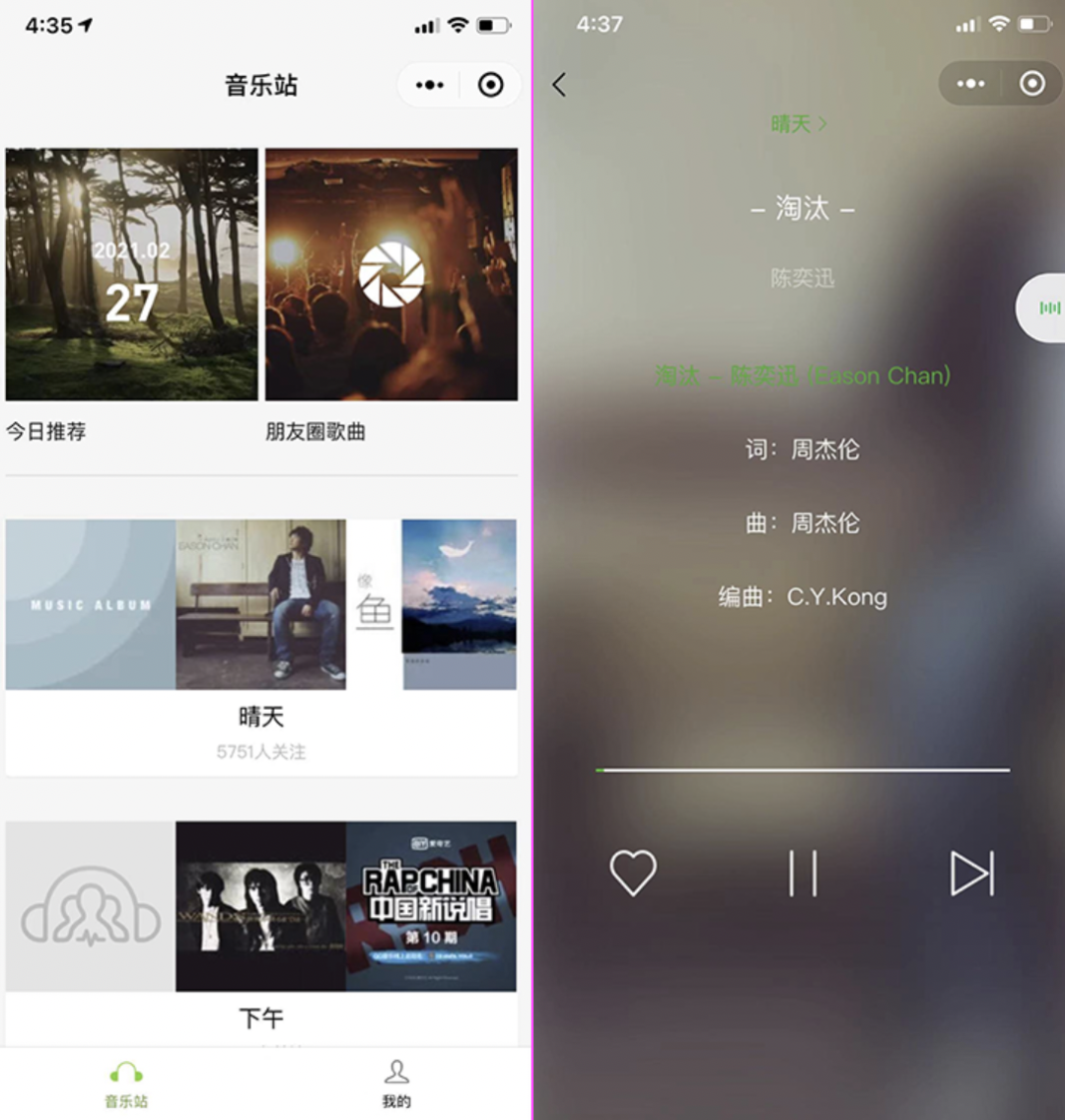The width and height of the screenshot is (1065, 1120).
Task: Skip to the next song
Action: 971,873
